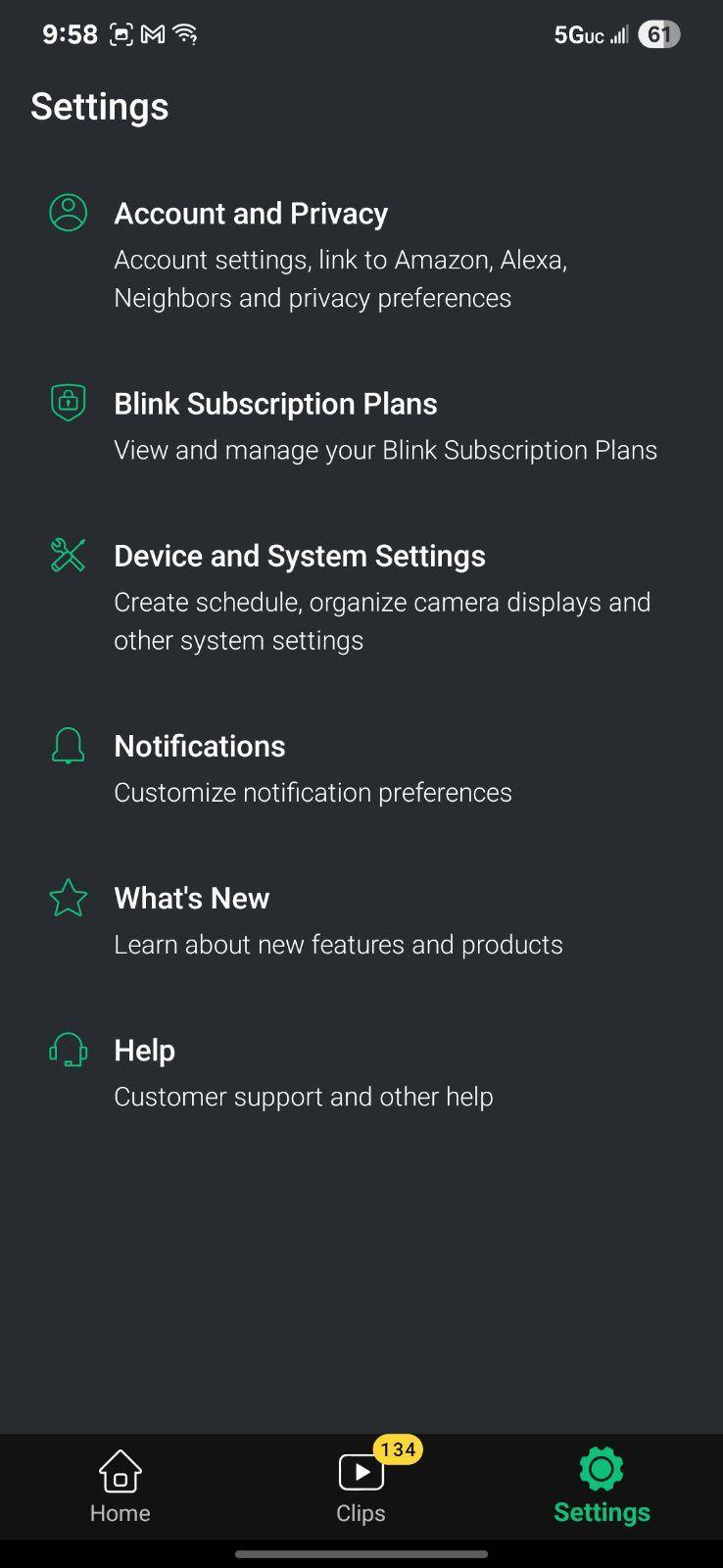Image resolution: width=723 pixels, height=1568 pixels.
Task: Open What's New
Action: pos(192,898)
